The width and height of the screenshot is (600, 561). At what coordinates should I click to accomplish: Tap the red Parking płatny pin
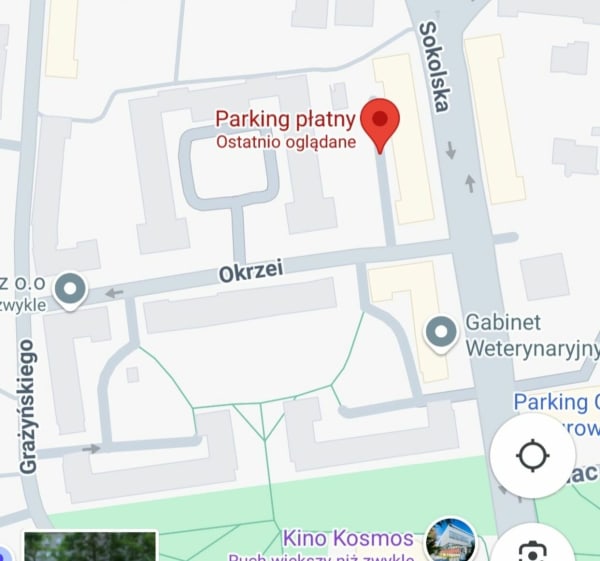(380, 126)
